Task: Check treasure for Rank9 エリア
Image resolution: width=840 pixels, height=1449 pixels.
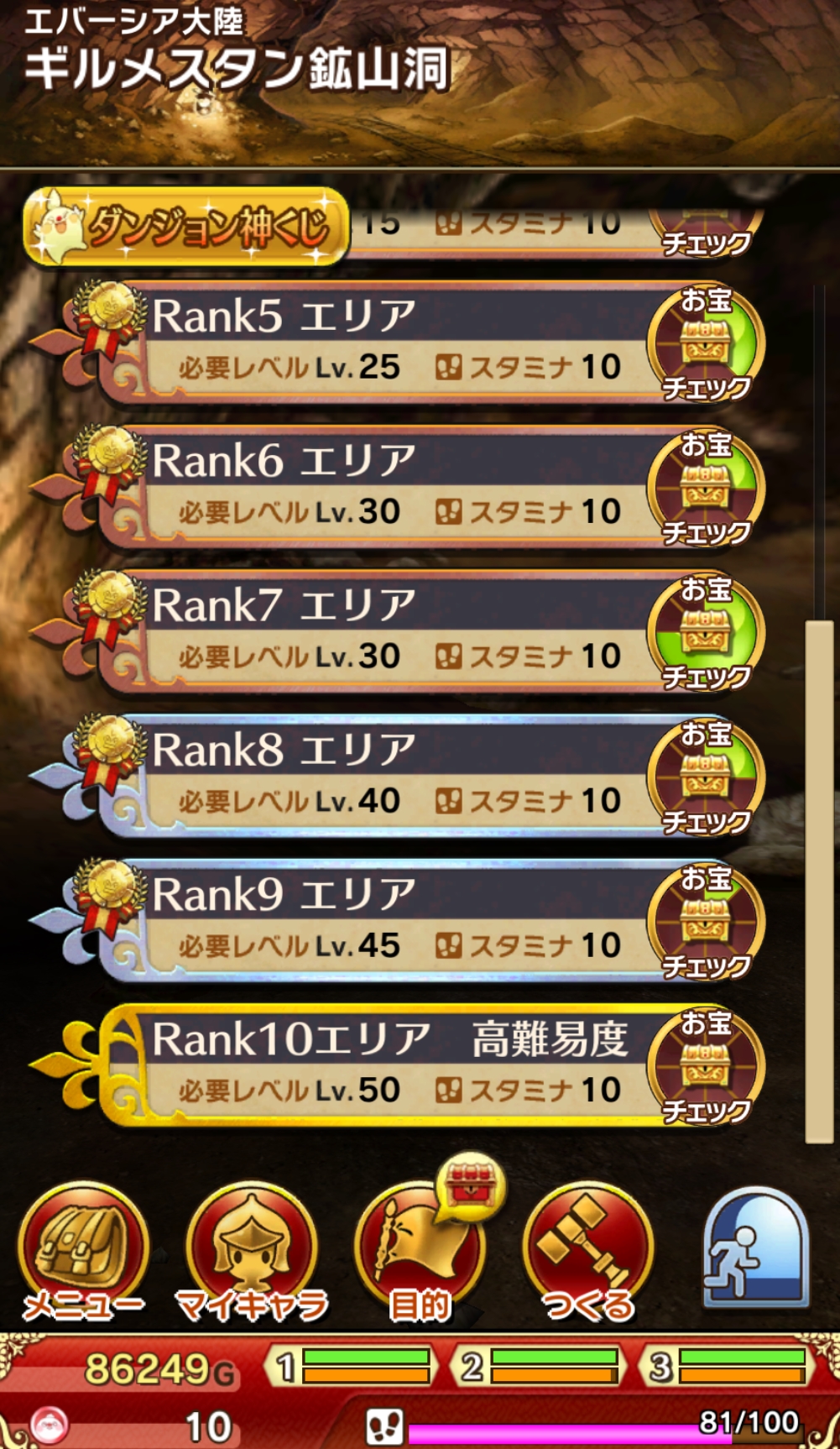Action: 705,922
